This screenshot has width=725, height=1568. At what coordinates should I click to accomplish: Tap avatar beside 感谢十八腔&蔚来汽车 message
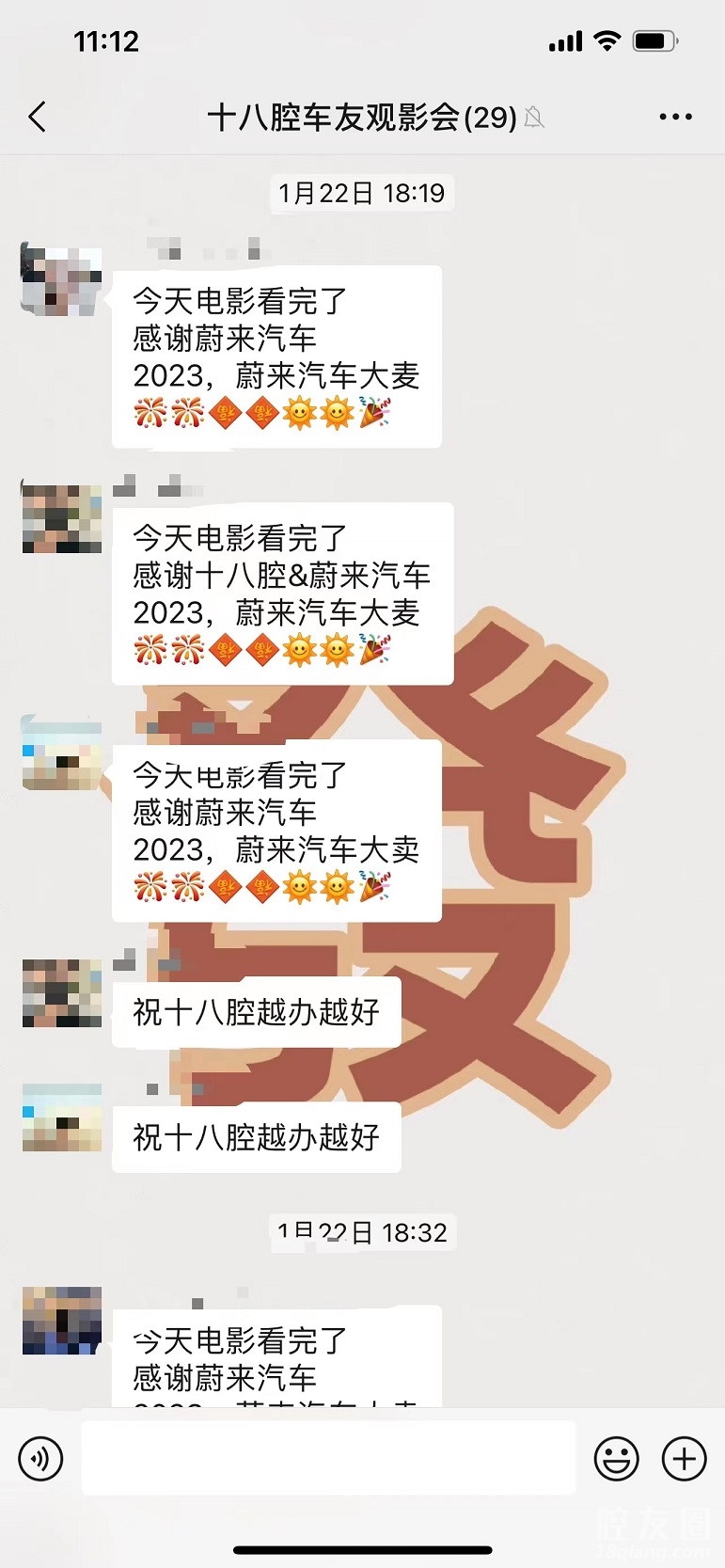tap(62, 518)
